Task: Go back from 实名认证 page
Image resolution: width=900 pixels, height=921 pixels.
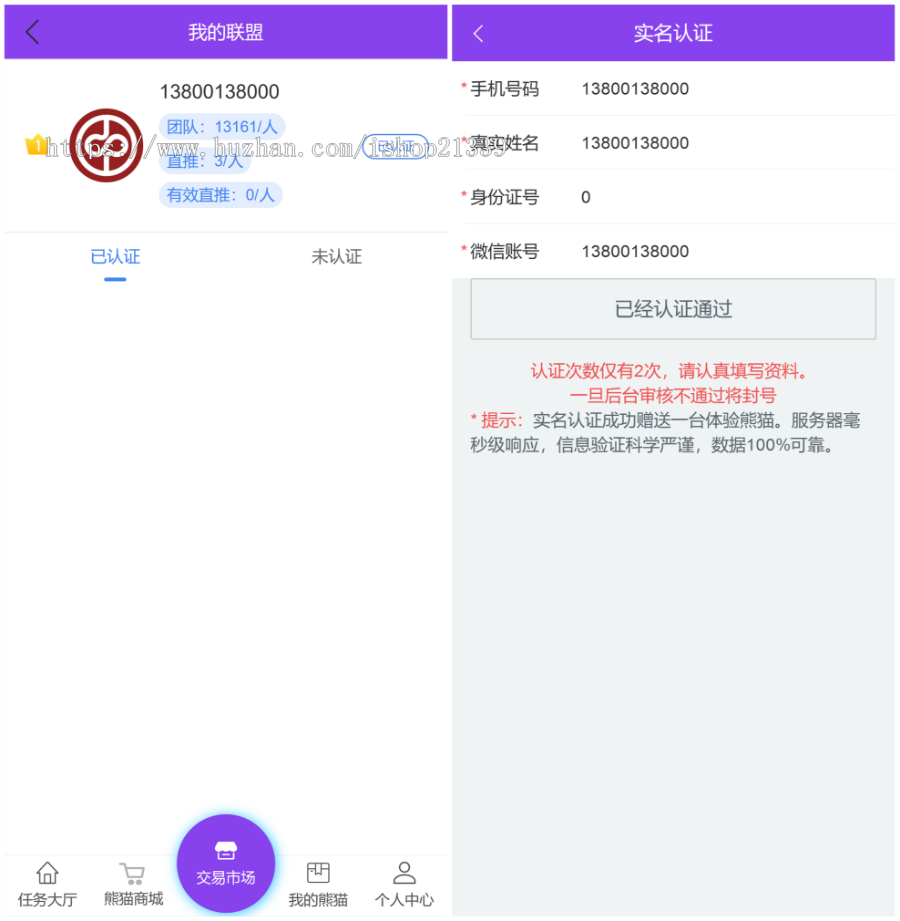Action: tap(478, 33)
